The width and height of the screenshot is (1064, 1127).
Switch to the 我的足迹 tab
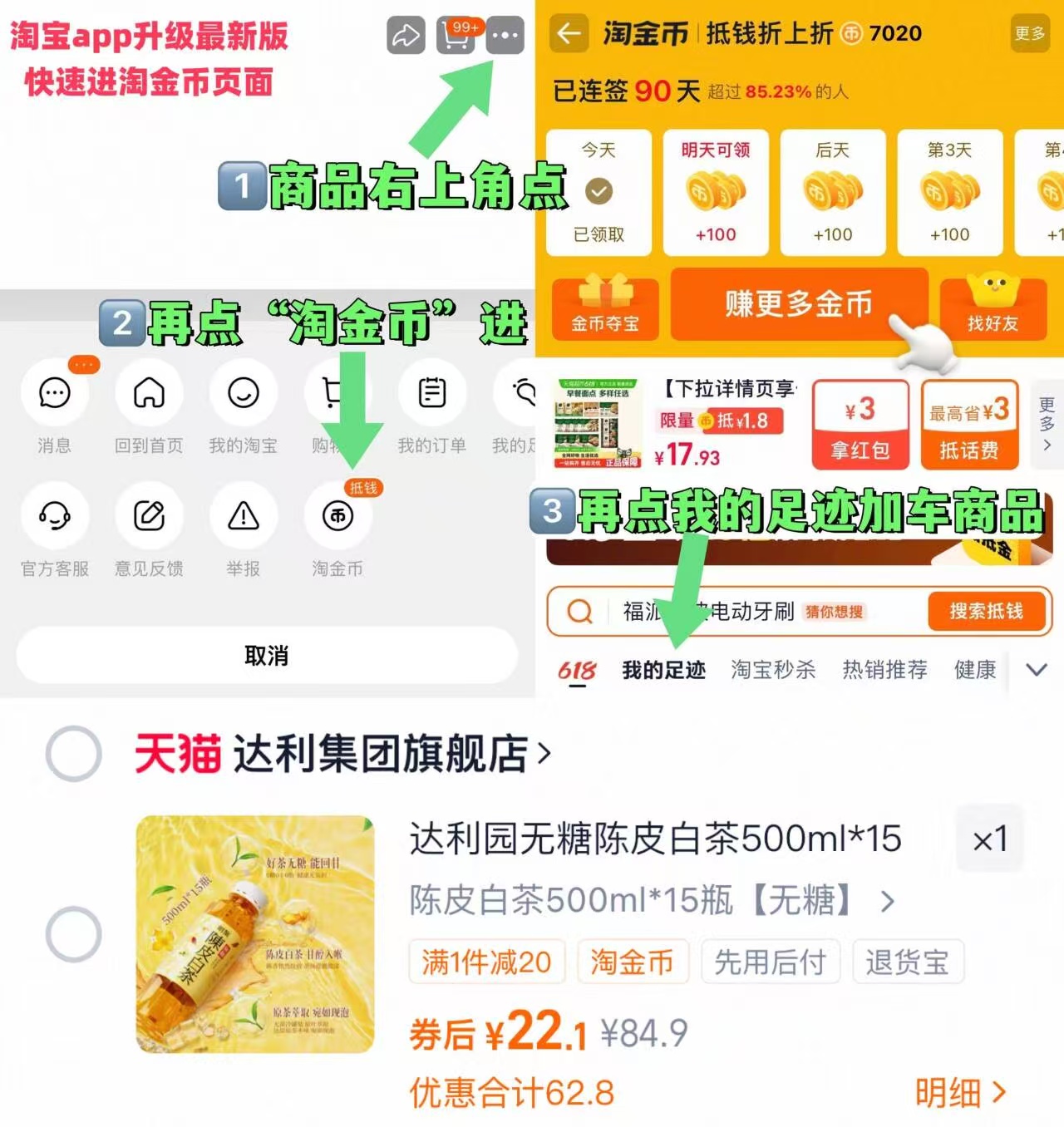pyautogui.click(x=663, y=671)
